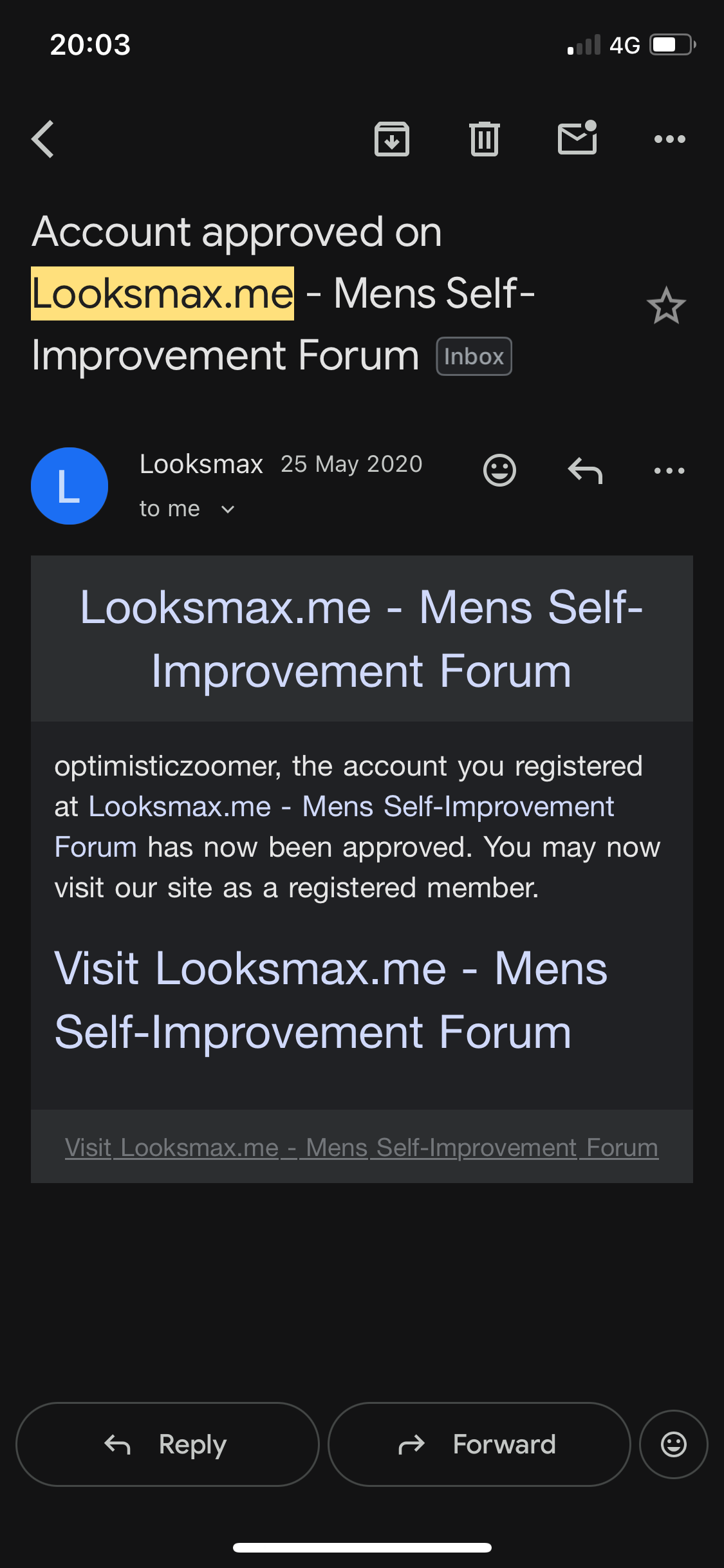The width and height of the screenshot is (724, 1568).
Task: Add emoji reaction beside the sender name
Action: (499, 471)
